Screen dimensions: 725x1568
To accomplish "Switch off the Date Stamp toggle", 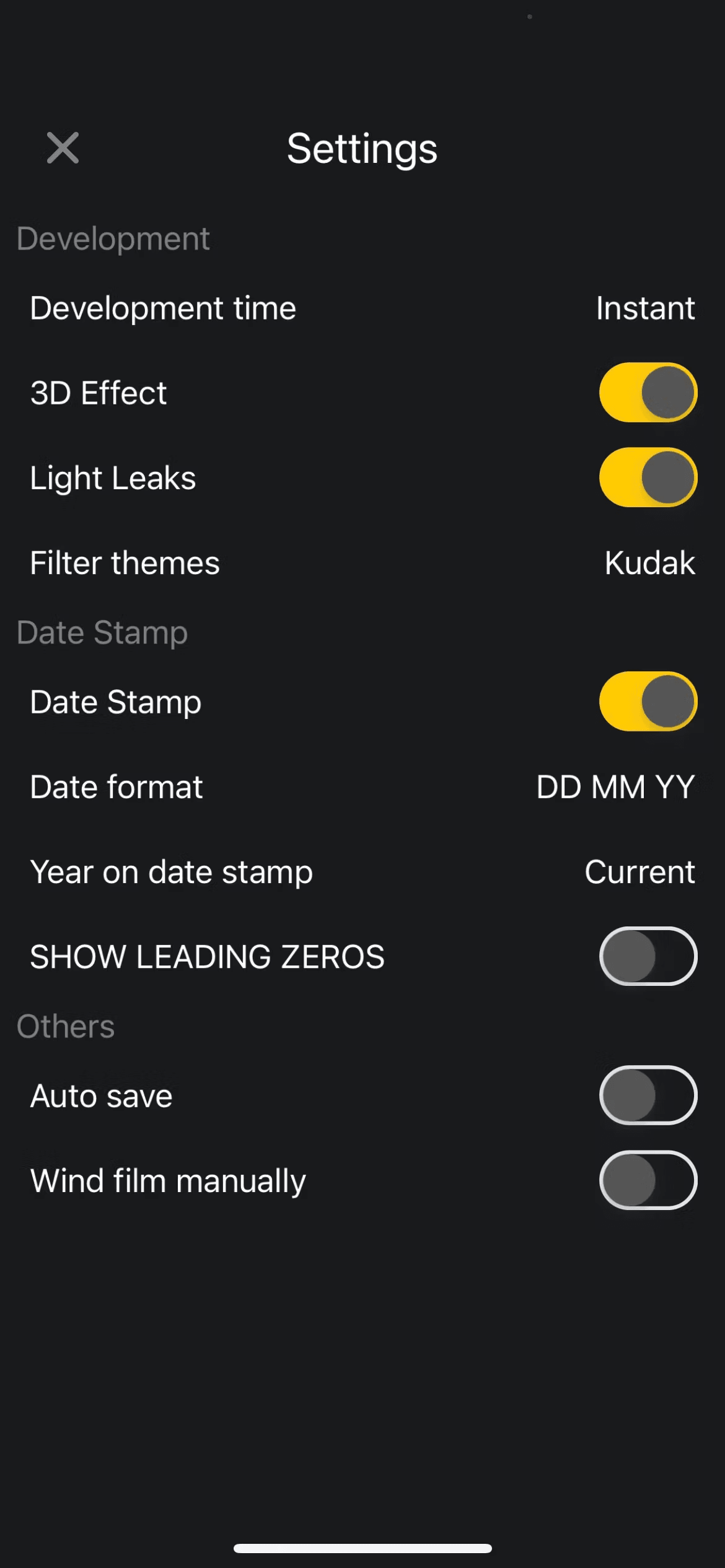I will click(648, 702).
